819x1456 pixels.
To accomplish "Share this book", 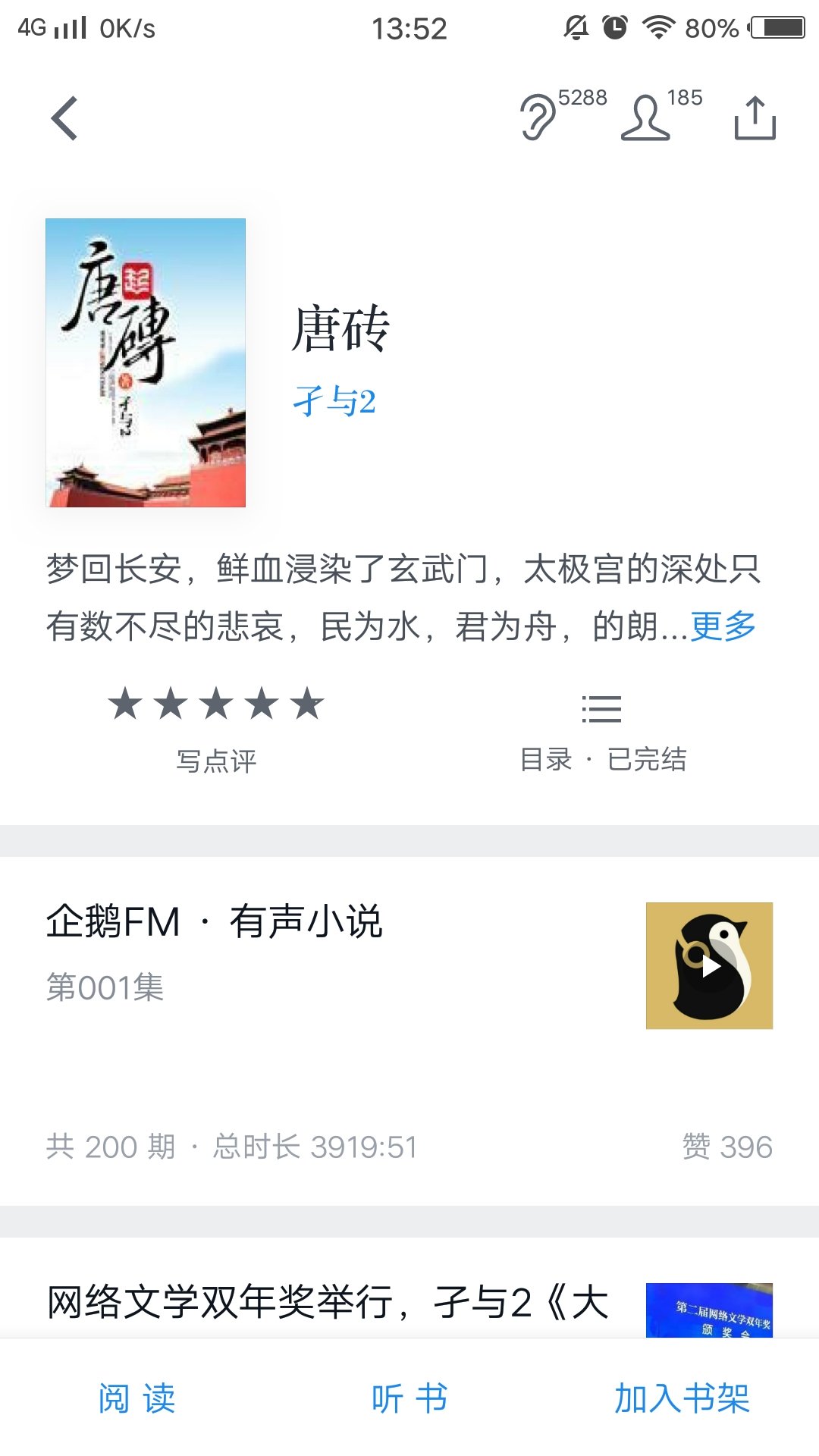I will [755, 118].
